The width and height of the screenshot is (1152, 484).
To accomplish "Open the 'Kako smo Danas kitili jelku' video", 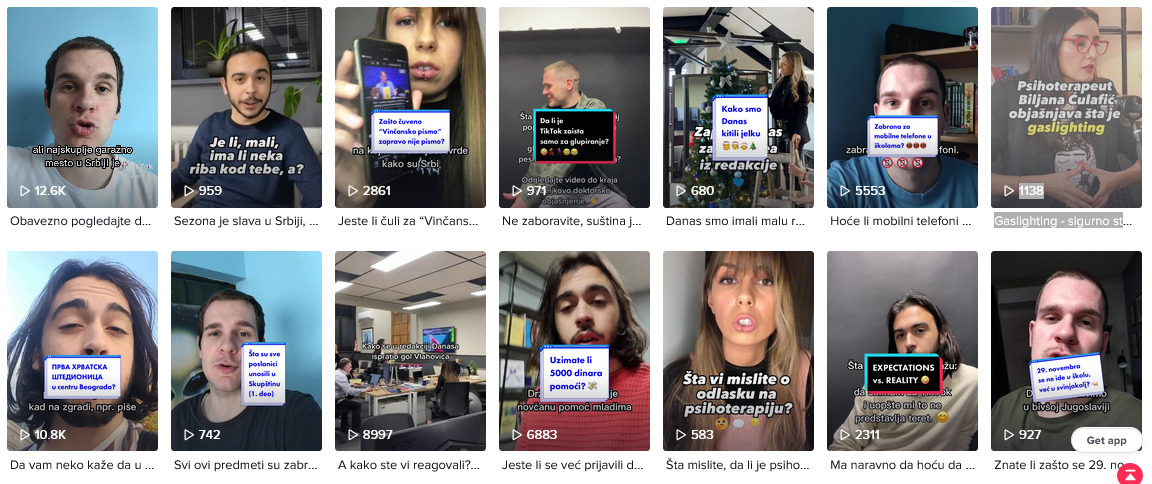I will pos(738,107).
